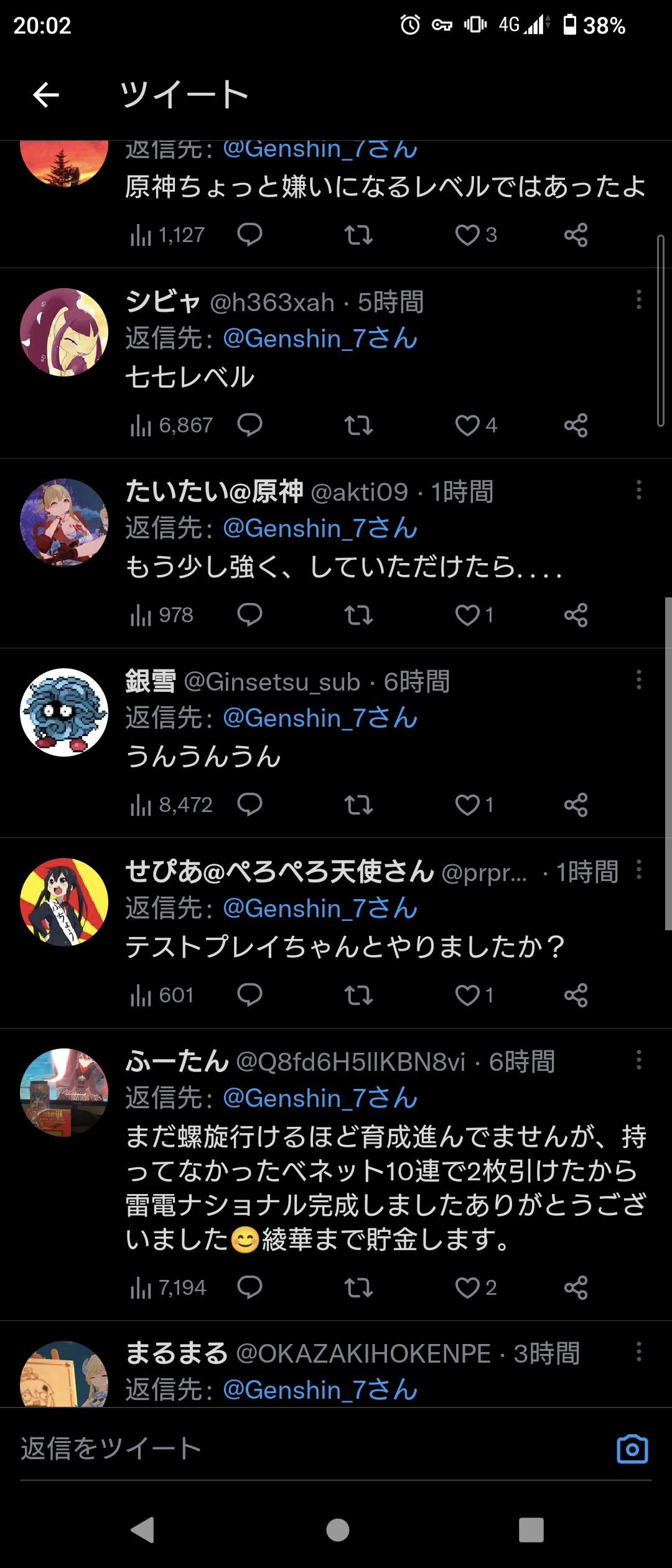Open 銀雪's profile avatar
Viewport: 672px width, 1568px height.
(x=64, y=712)
